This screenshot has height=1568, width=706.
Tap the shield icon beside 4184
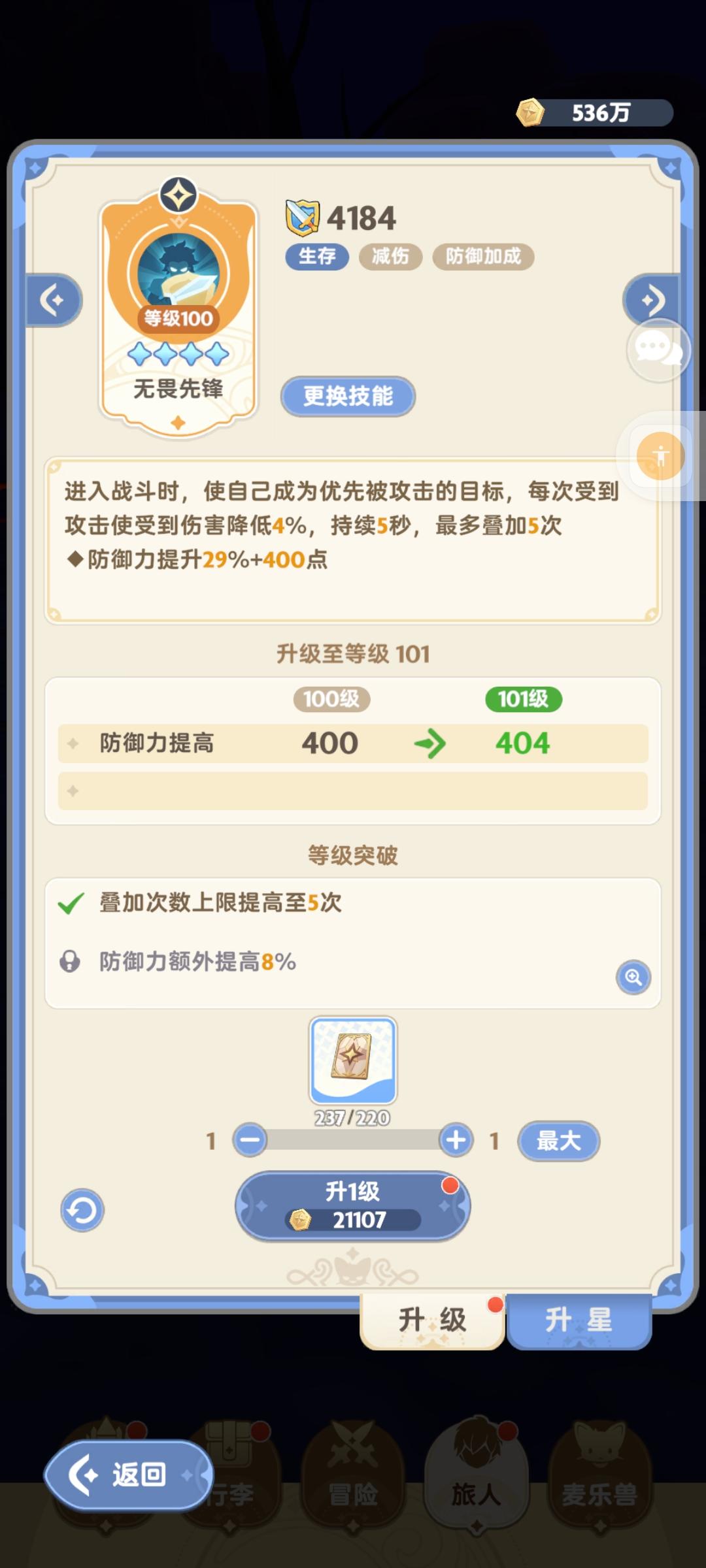pos(303,216)
